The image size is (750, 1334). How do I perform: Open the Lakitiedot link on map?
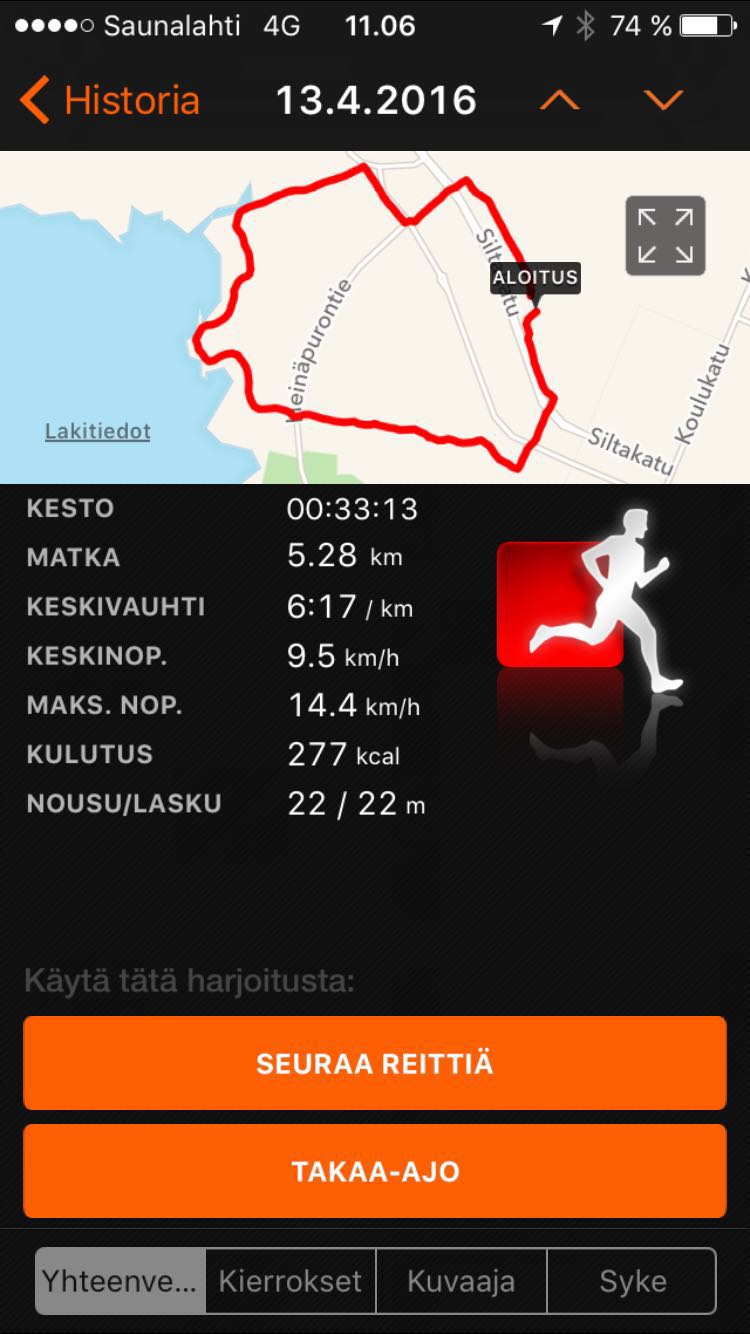pyautogui.click(x=98, y=432)
